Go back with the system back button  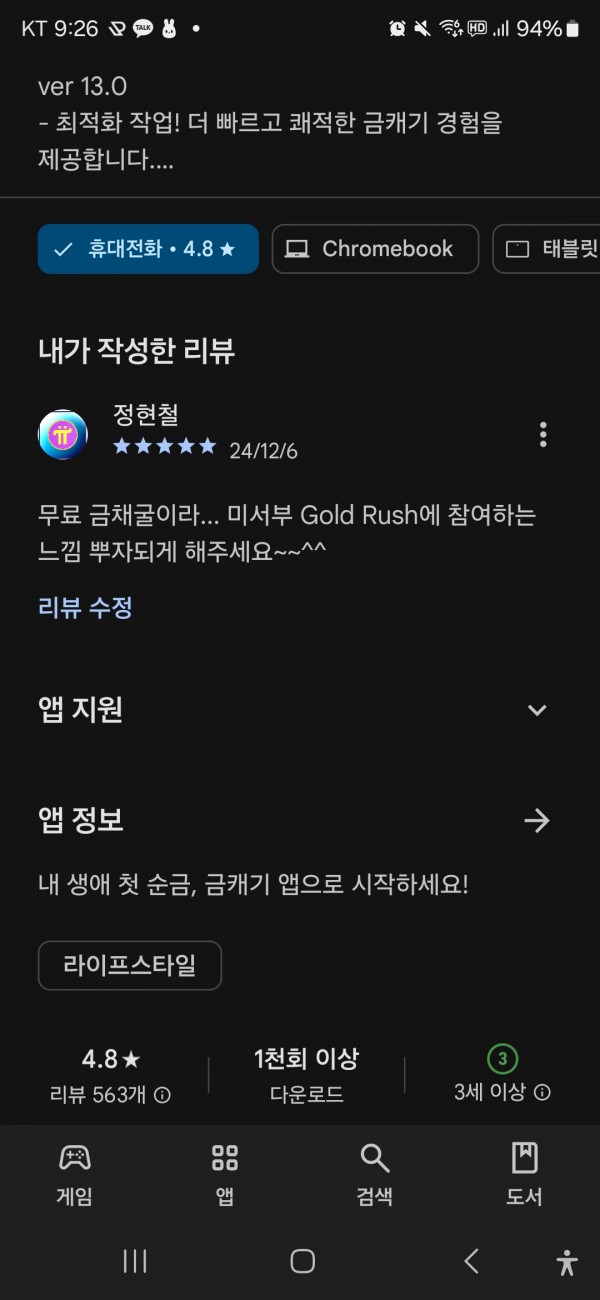(471, 1262)
